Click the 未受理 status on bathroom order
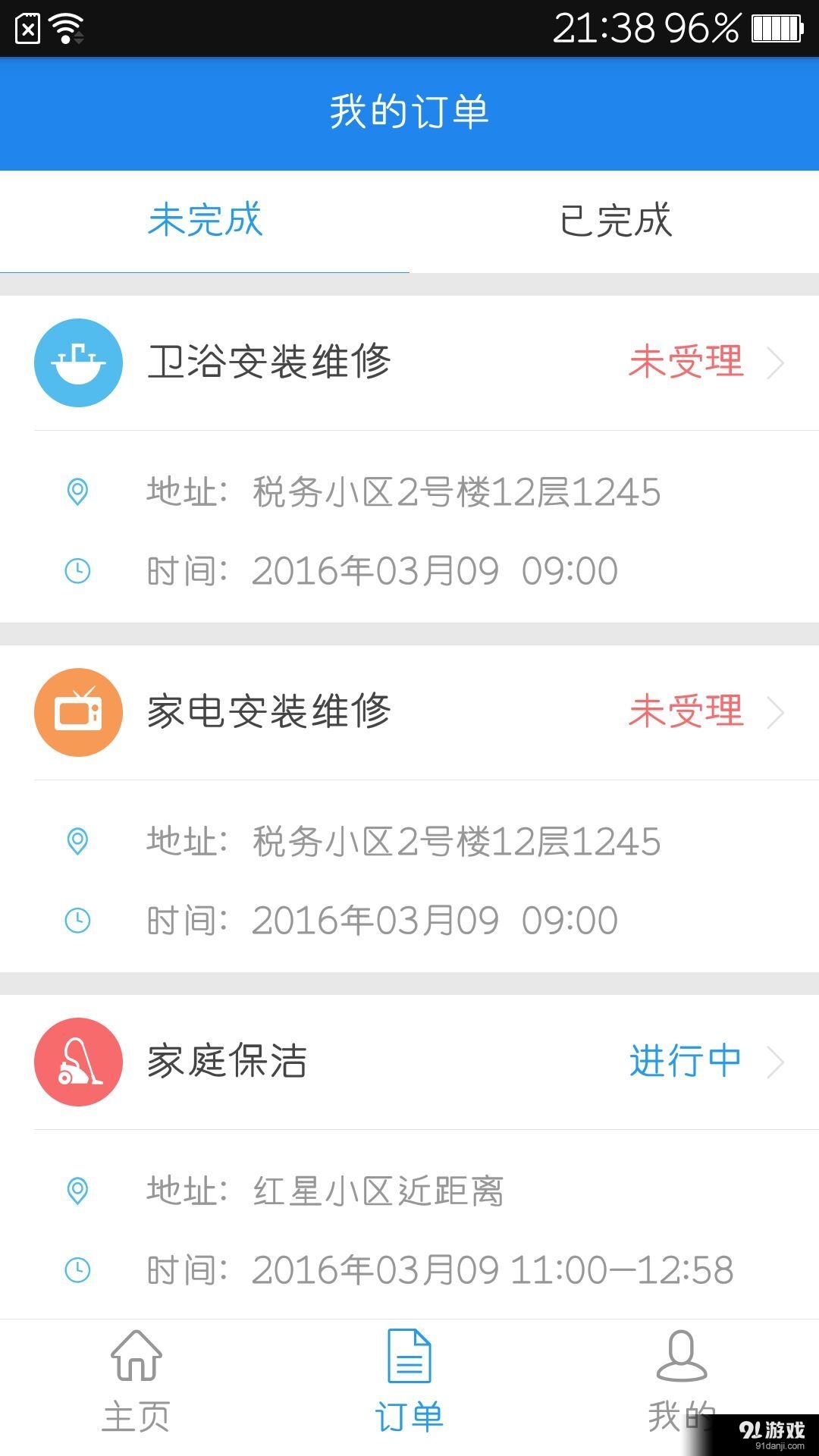819x1456 pixels. 686,362
